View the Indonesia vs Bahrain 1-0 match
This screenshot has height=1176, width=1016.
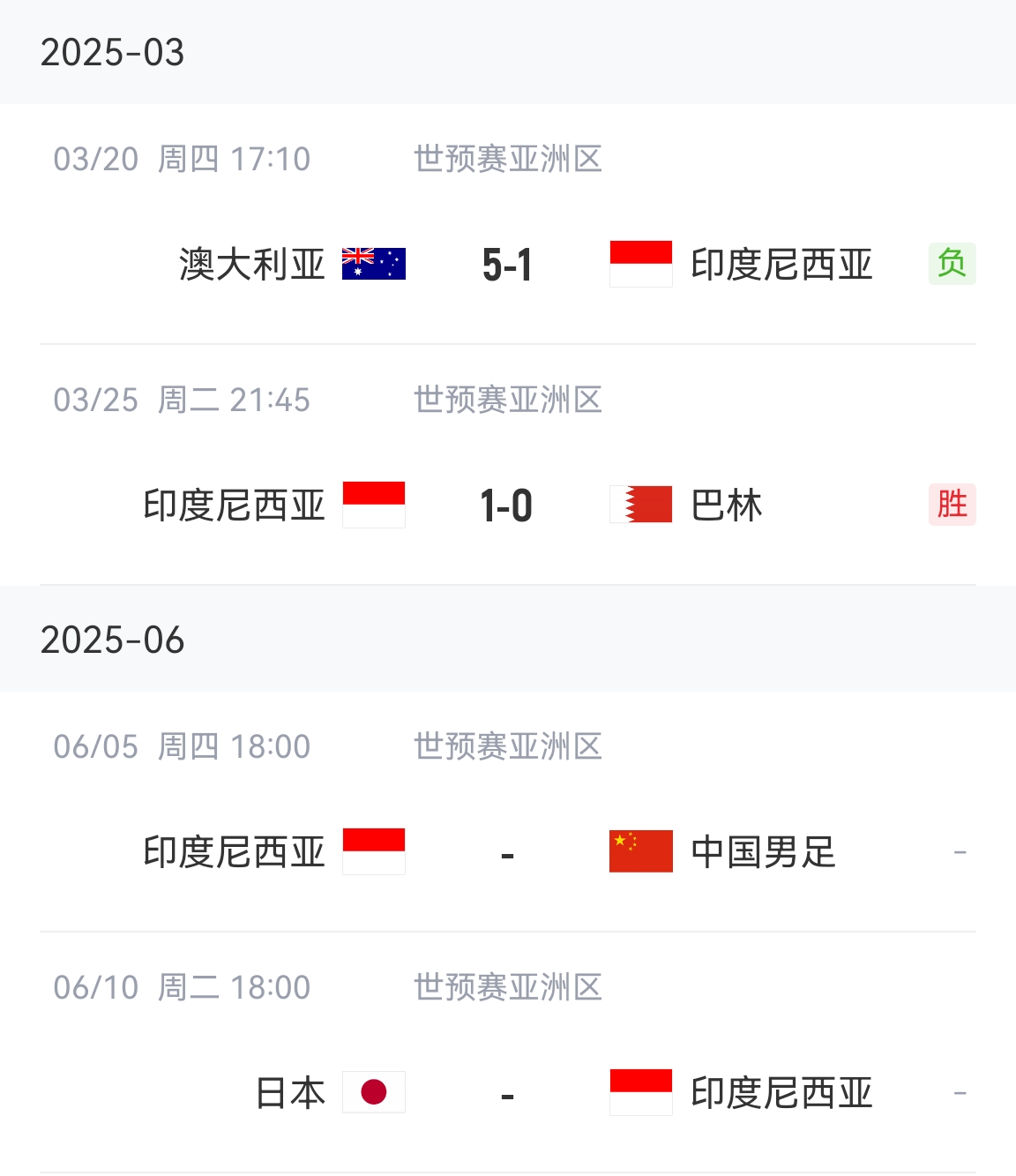tap(507, 506)
